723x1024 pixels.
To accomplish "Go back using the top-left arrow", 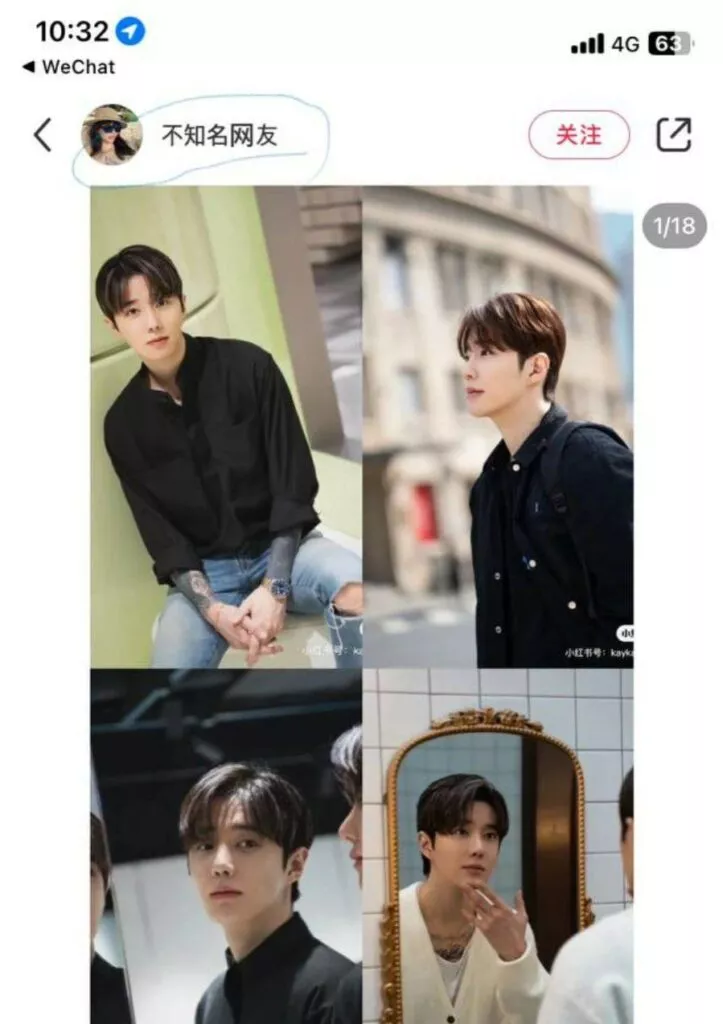I will (x=42, y=135).
